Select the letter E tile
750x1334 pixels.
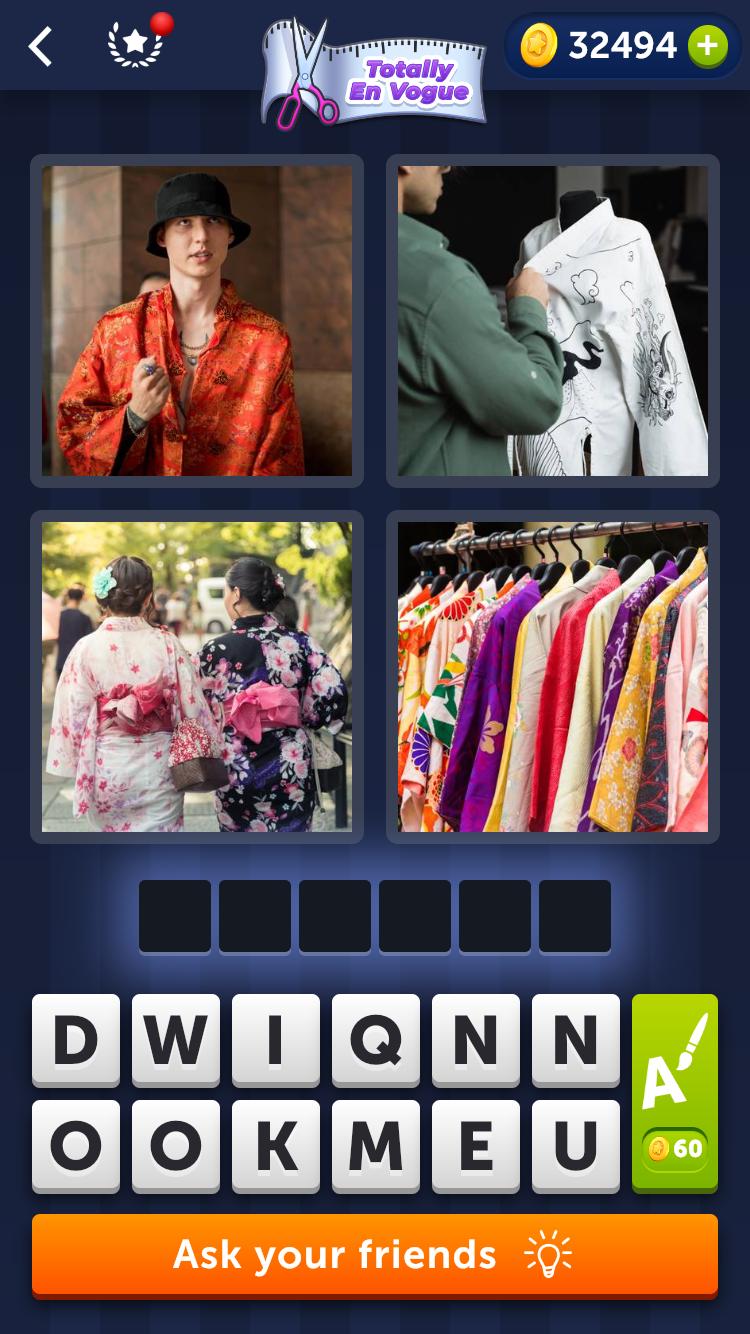point(475,1146)
